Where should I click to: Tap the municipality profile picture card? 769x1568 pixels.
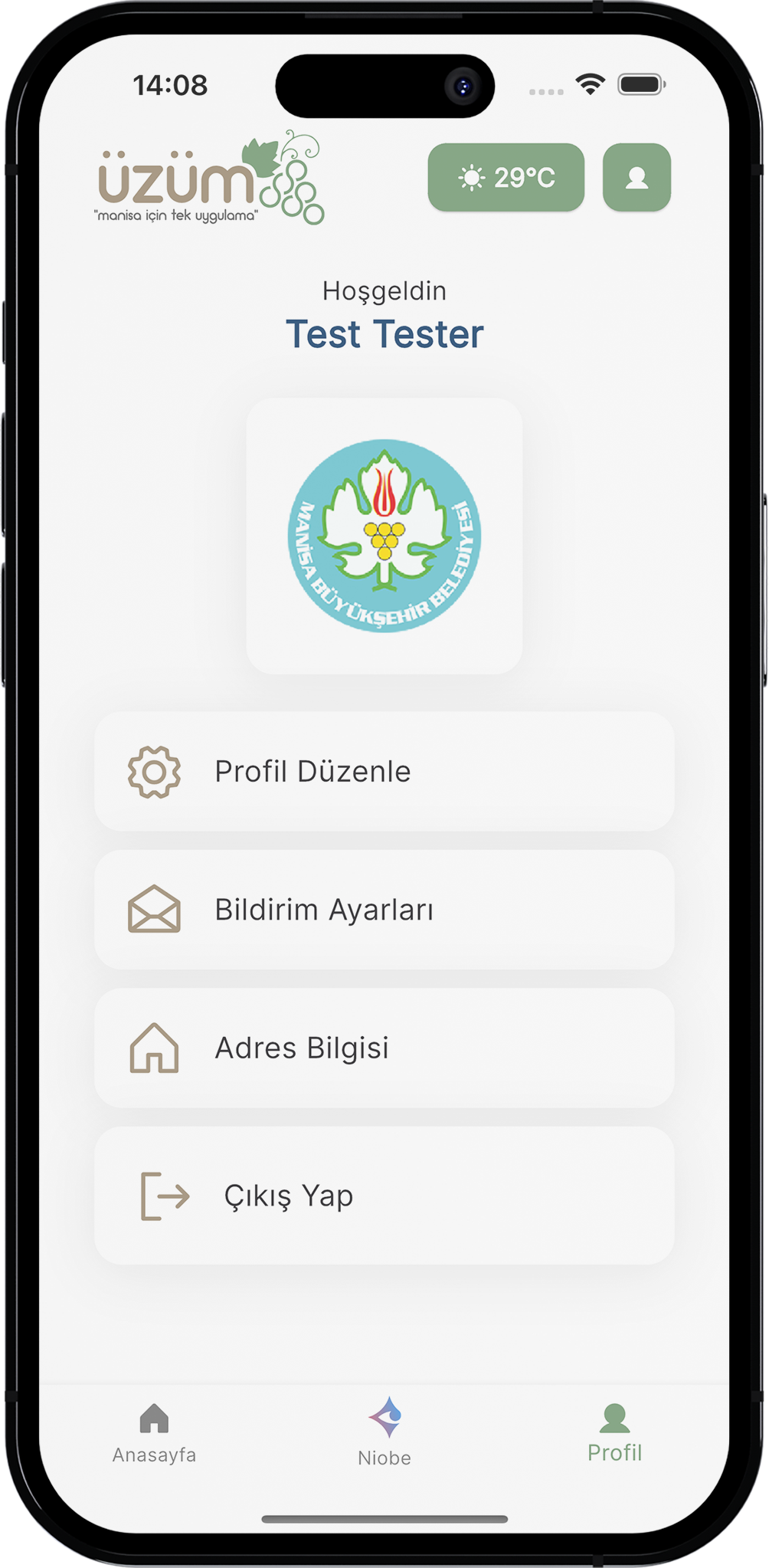(384, 536)
